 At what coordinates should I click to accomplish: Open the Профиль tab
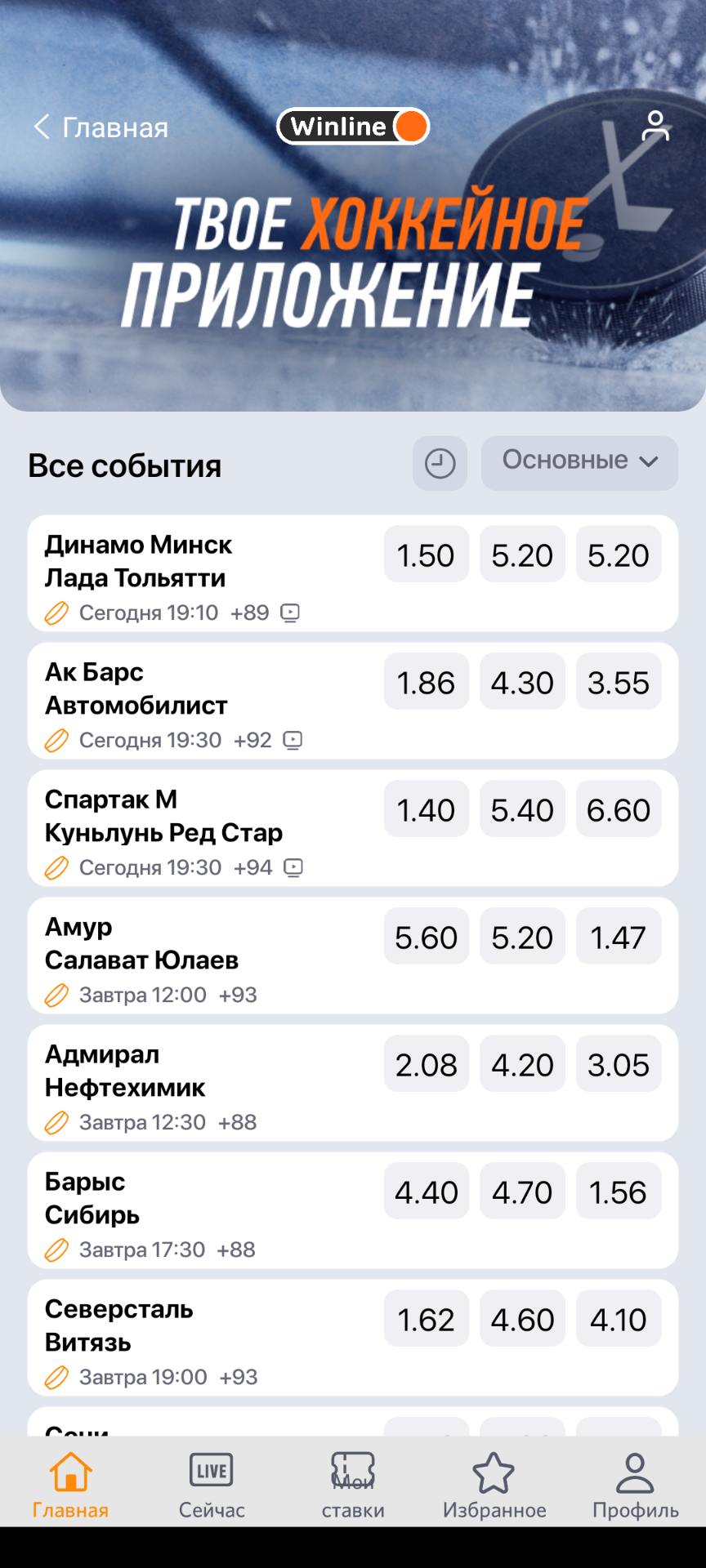pyautogui.click(x=635, y=1485)
